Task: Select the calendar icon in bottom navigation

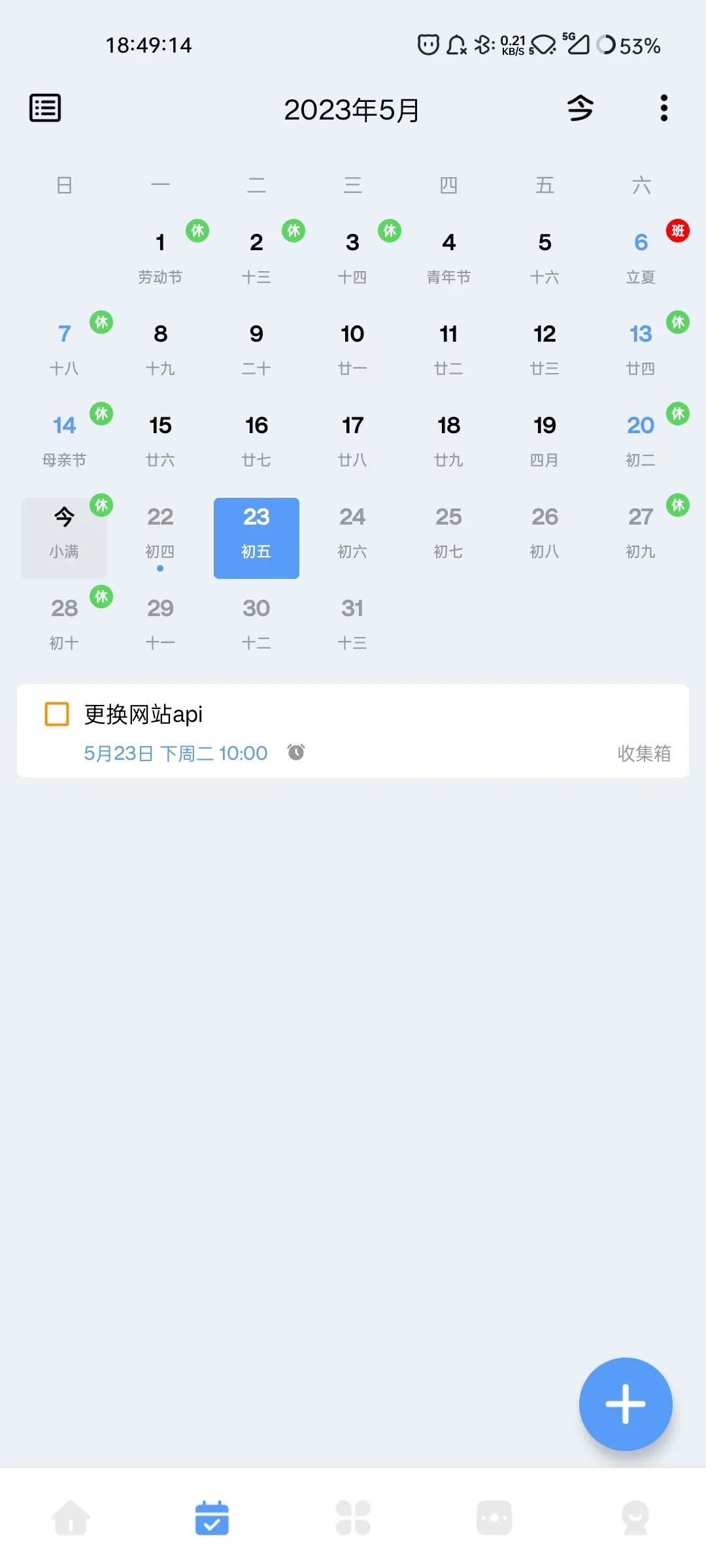Action: click(x=211, y=1518)
